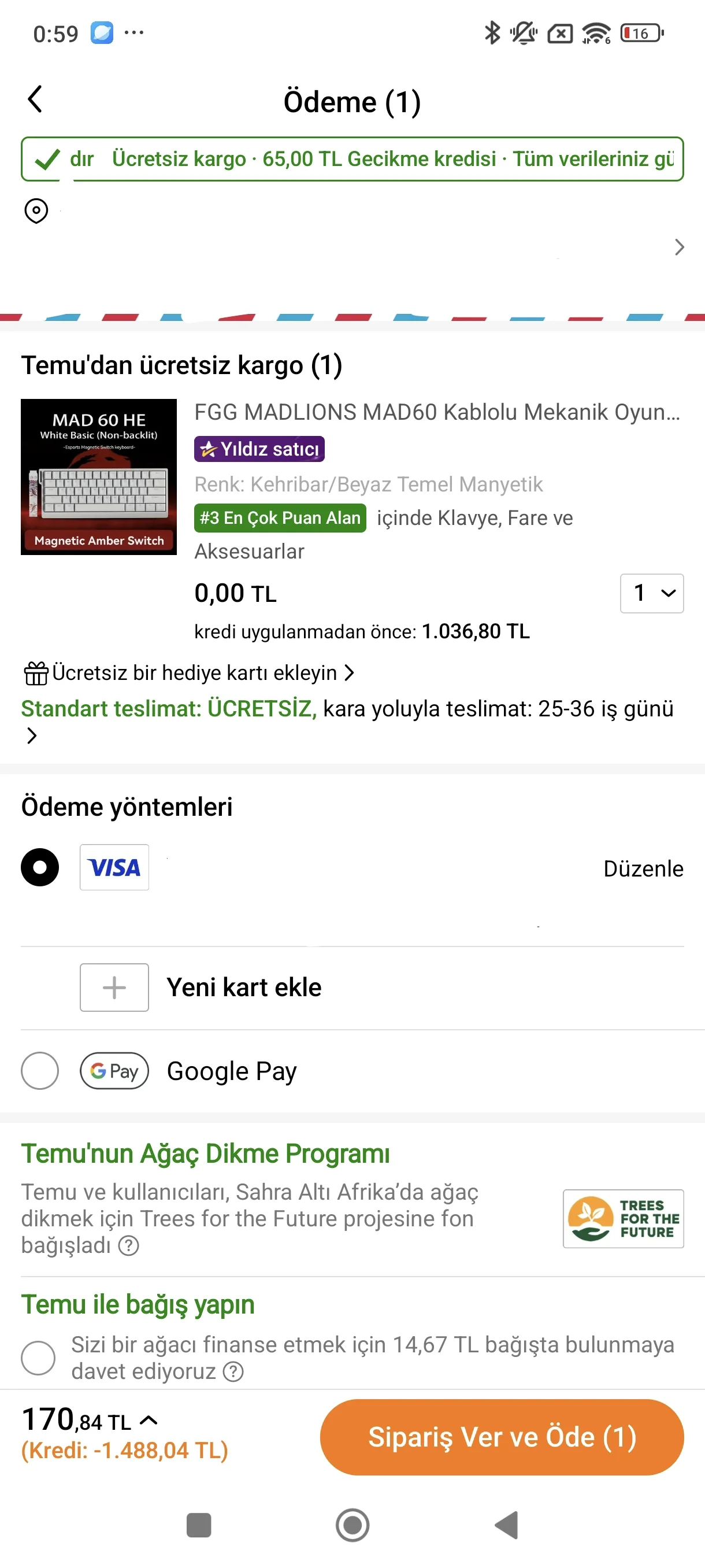The image size is (705, 1568).
Task: Open the delivery address details chevron
Action: coord(678,247)
